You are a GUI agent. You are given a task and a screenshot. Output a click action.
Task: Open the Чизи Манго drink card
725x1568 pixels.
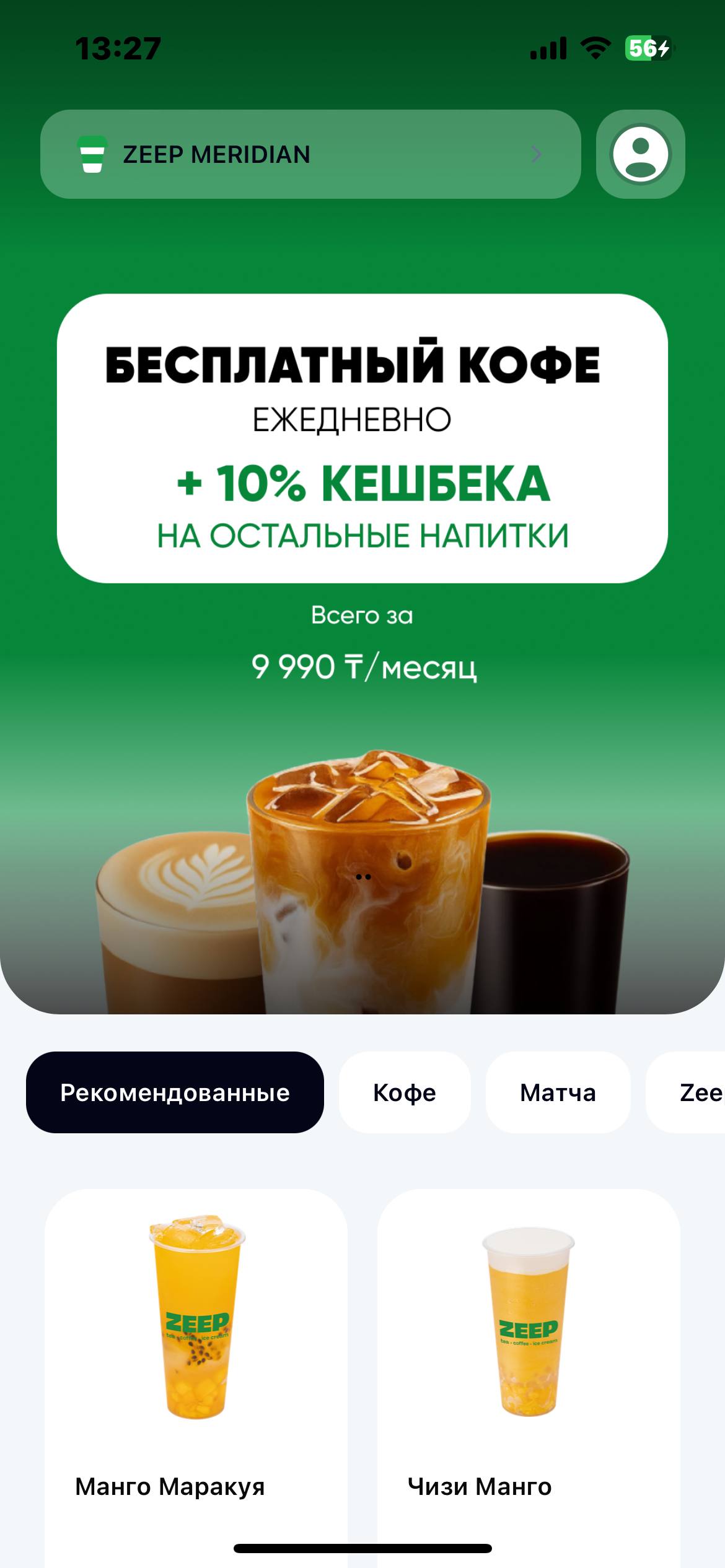point(529,1362)
